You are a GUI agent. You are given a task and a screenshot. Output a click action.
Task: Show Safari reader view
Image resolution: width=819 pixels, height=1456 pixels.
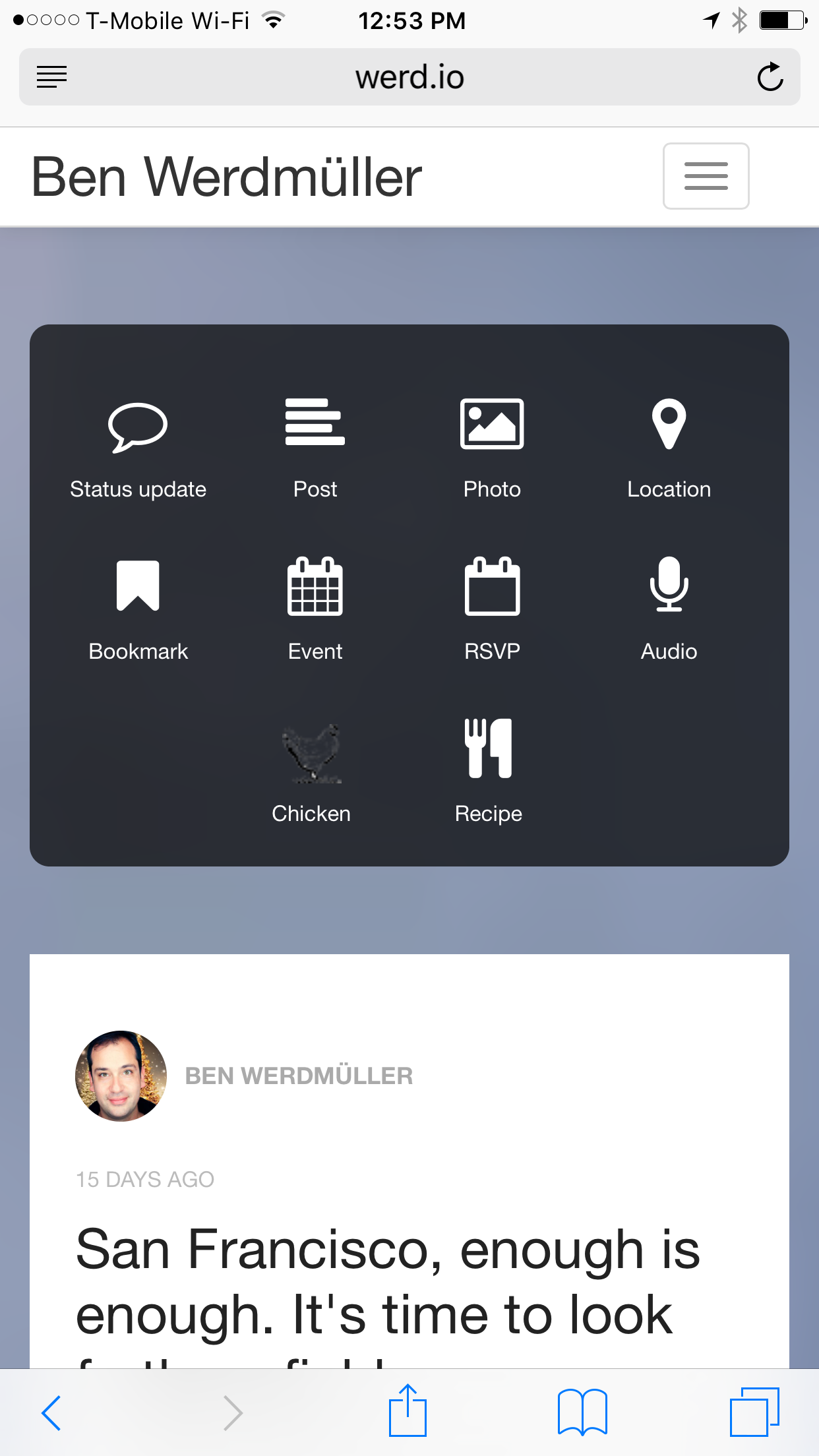(51, 77)
